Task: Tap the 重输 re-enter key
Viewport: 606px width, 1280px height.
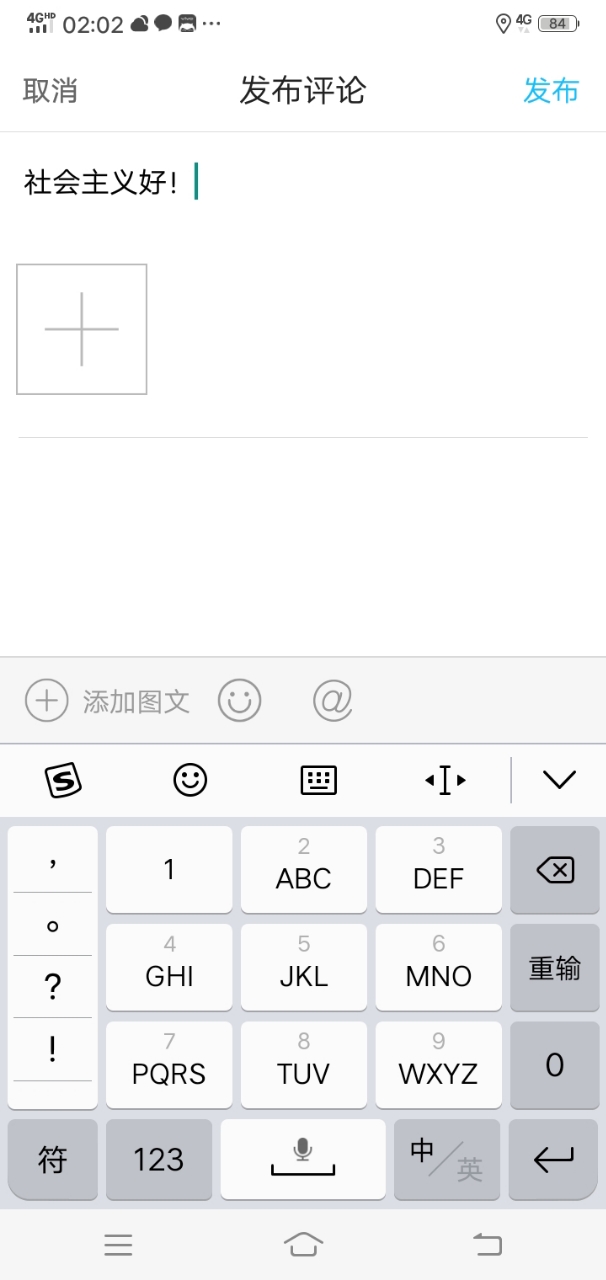Action: coord(555,968)
